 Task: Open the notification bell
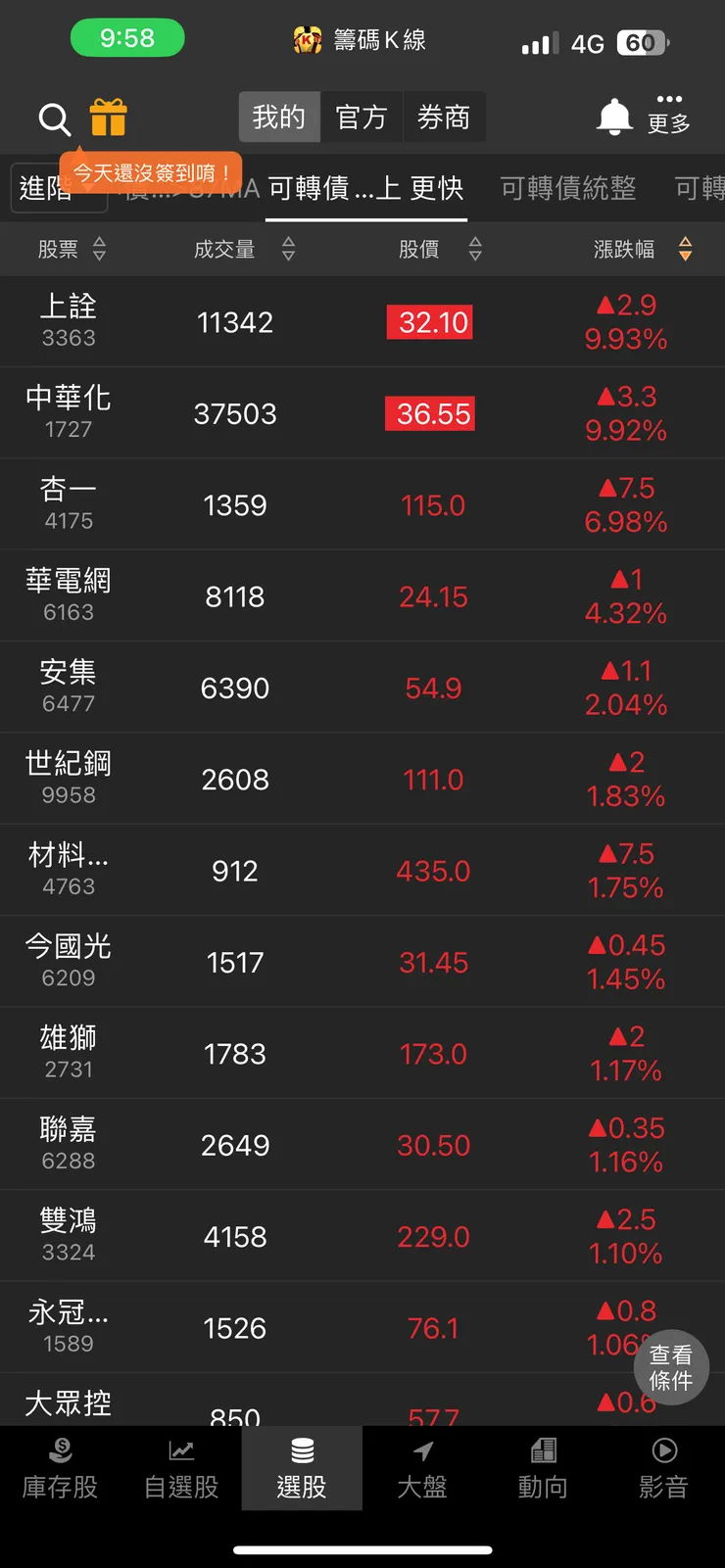(x=613, y=116)
